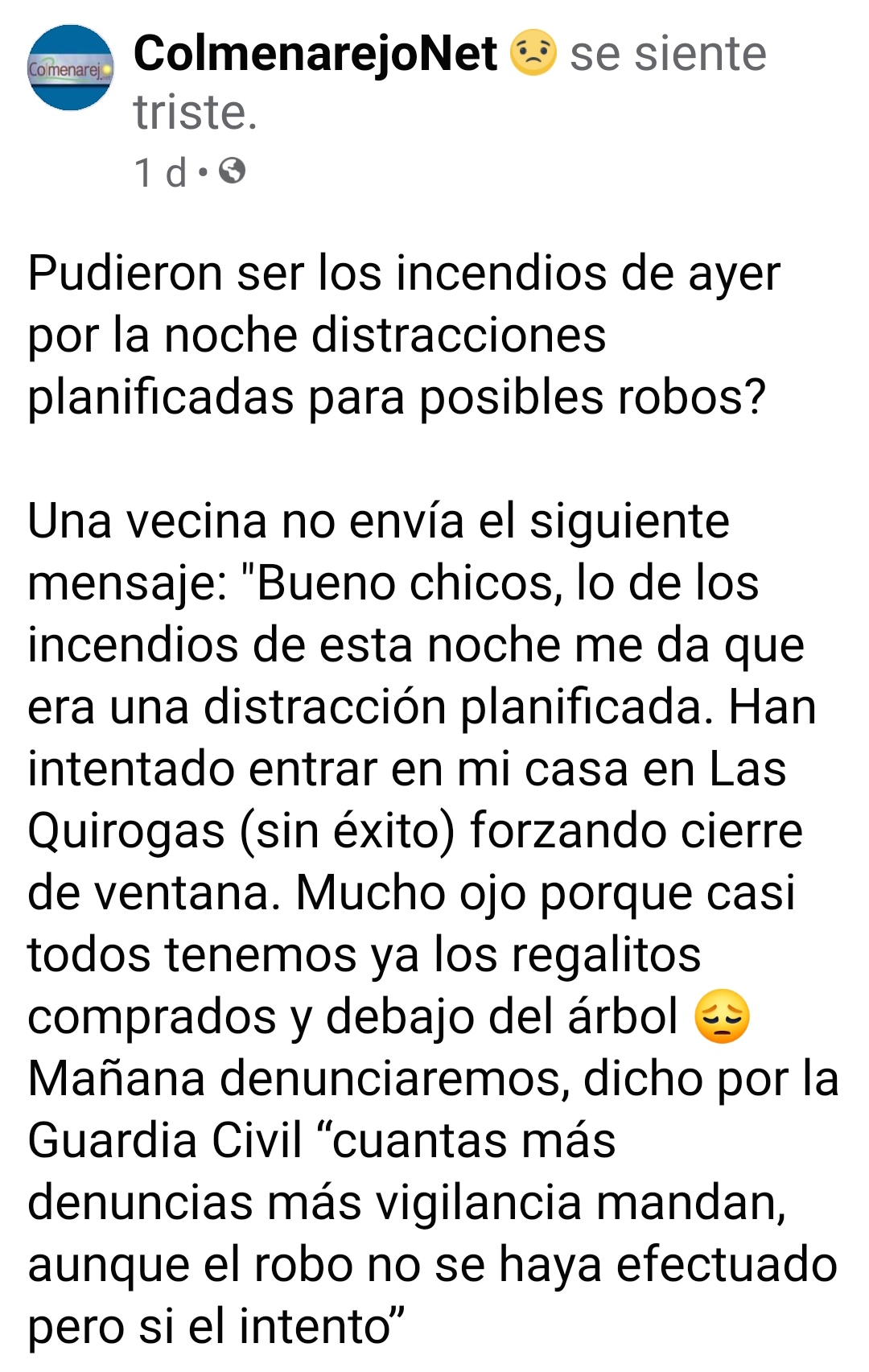The height and width of the screenshot is (1372, 869).
Task: Tap the public globe privacy icon
Action: pyautogui.click(x=232, y=171)
